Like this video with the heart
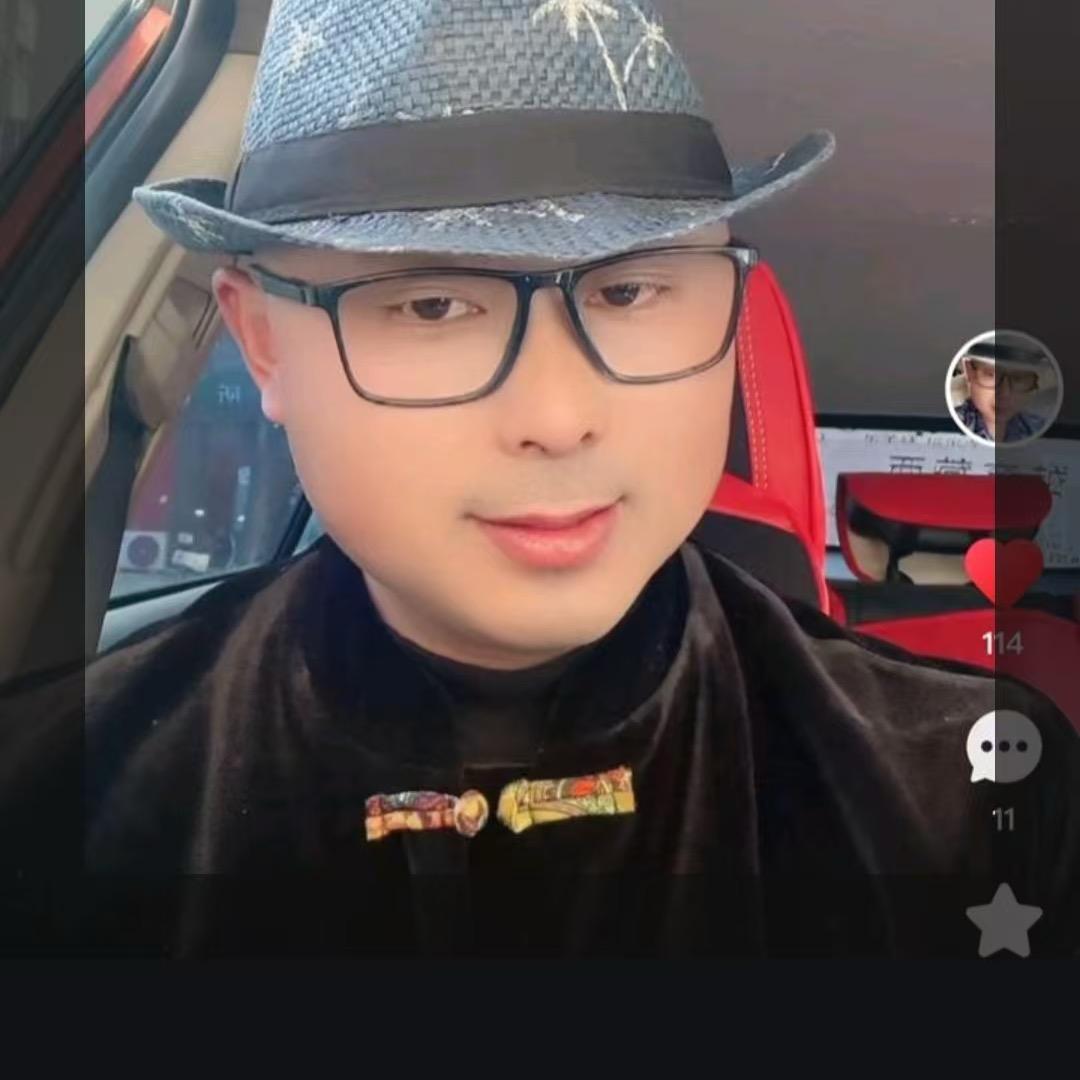This screenshot has width=1080, height=1080. [x=1004, y=571]
